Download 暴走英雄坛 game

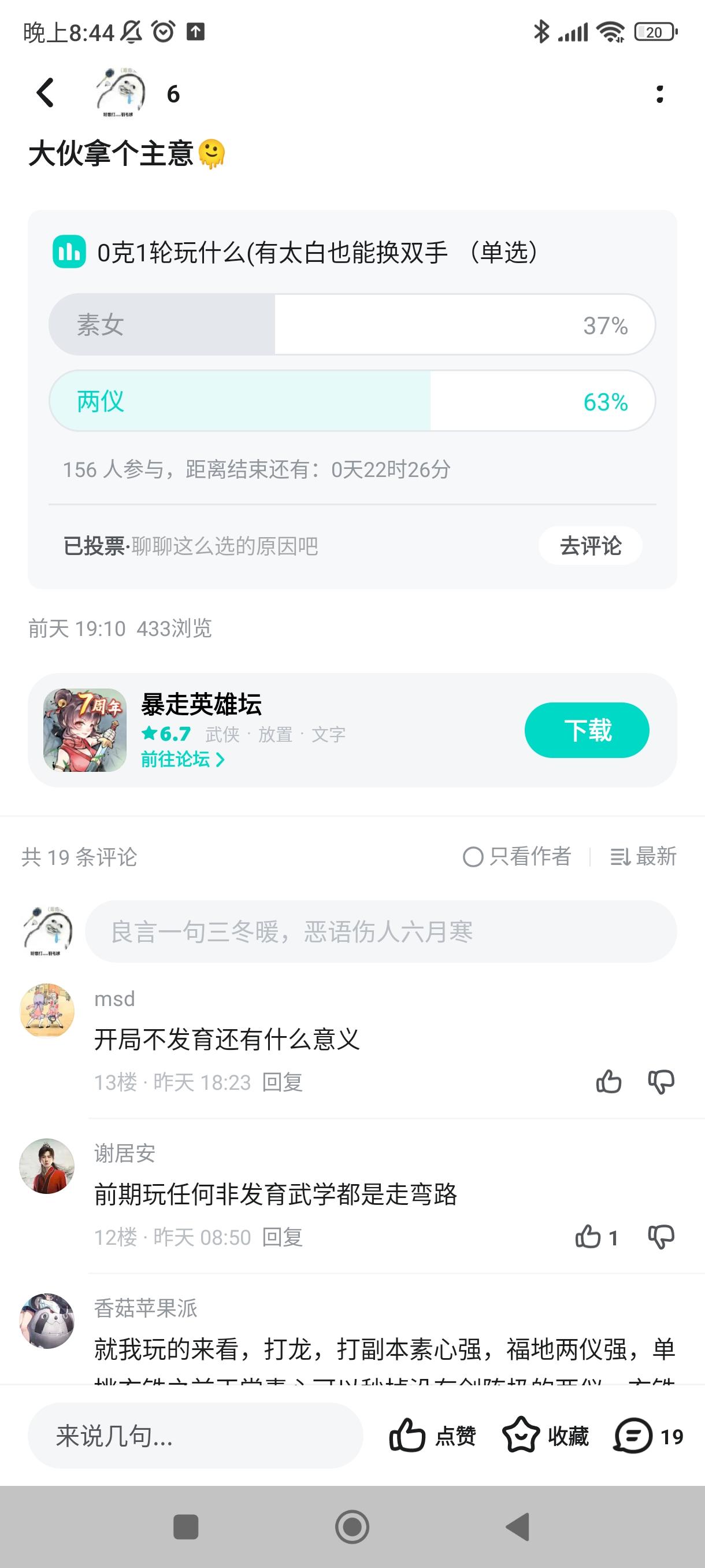587,730
